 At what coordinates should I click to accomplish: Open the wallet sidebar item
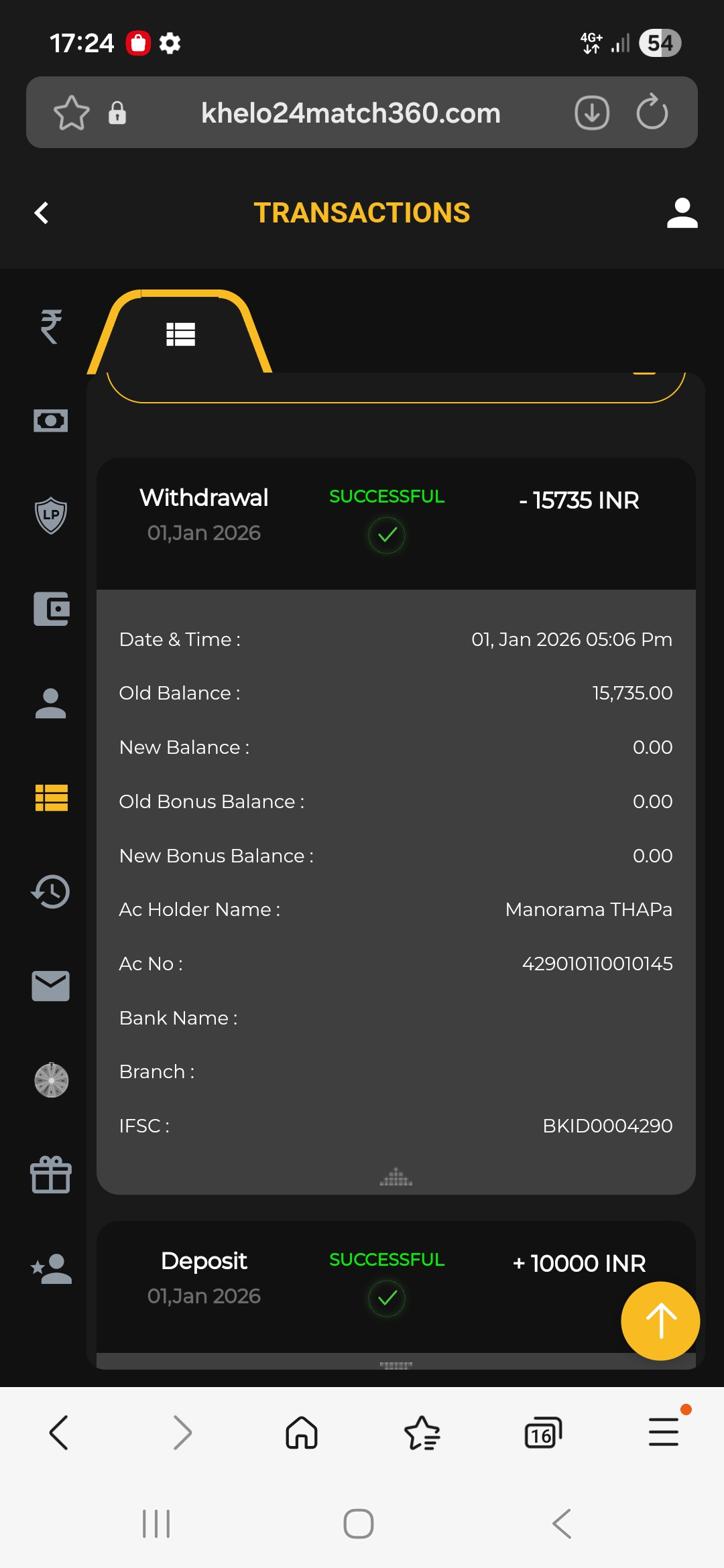tap(51, 609)
